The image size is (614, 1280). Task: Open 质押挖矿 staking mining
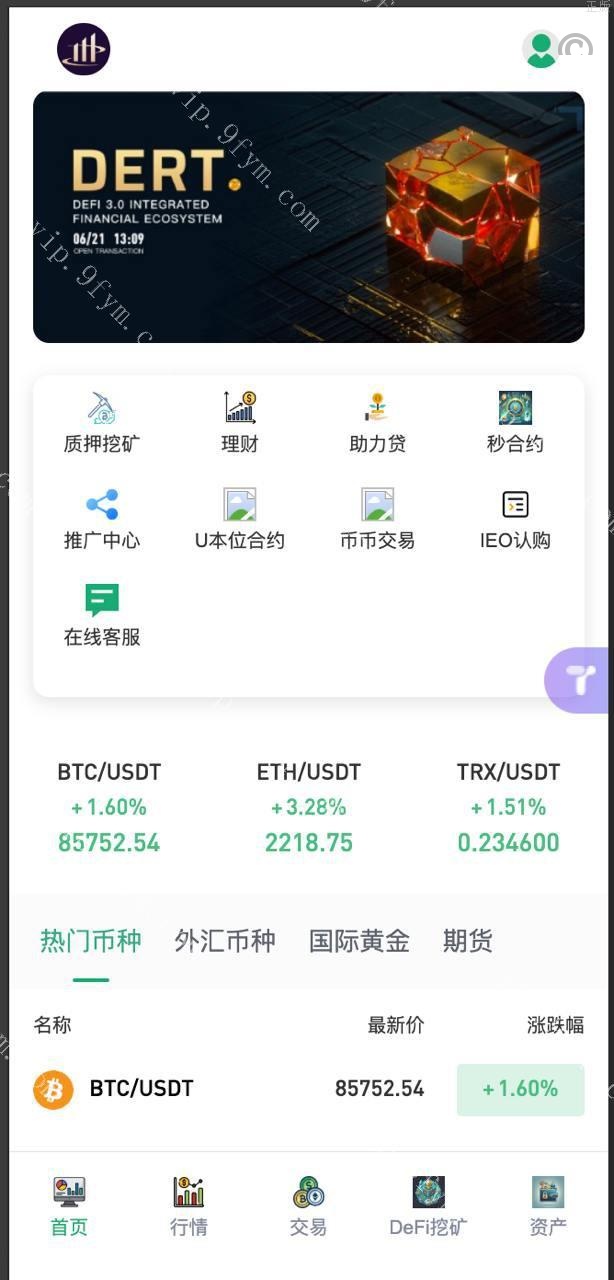102,423
